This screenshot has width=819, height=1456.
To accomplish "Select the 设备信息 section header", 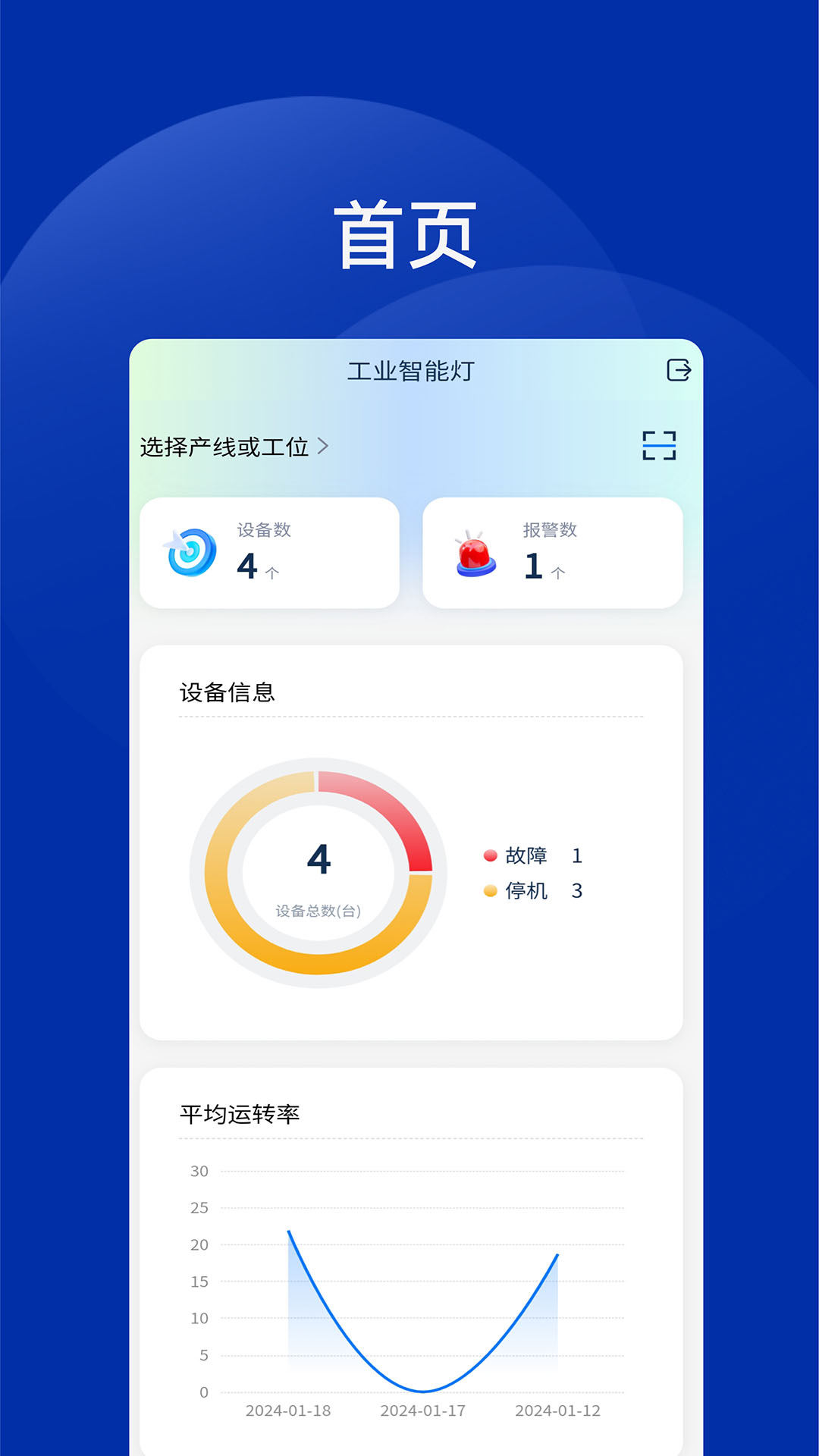I will 226,692.
